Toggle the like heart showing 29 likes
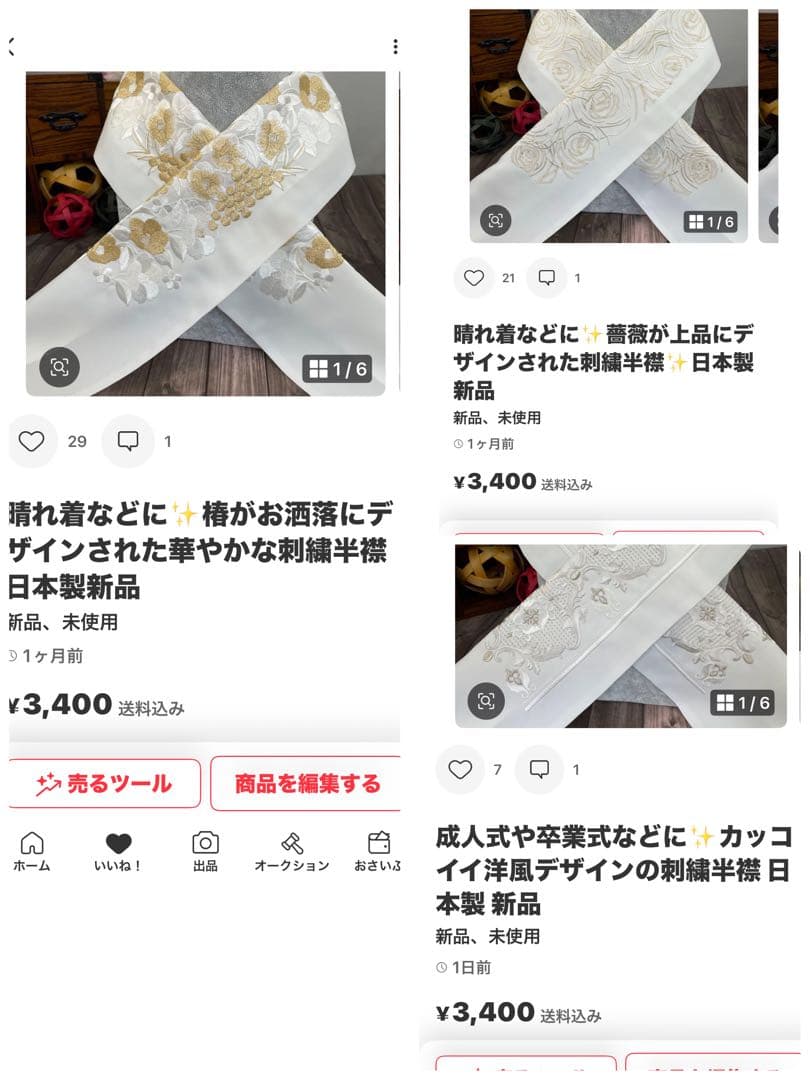810x1080 pixels. 33,441
